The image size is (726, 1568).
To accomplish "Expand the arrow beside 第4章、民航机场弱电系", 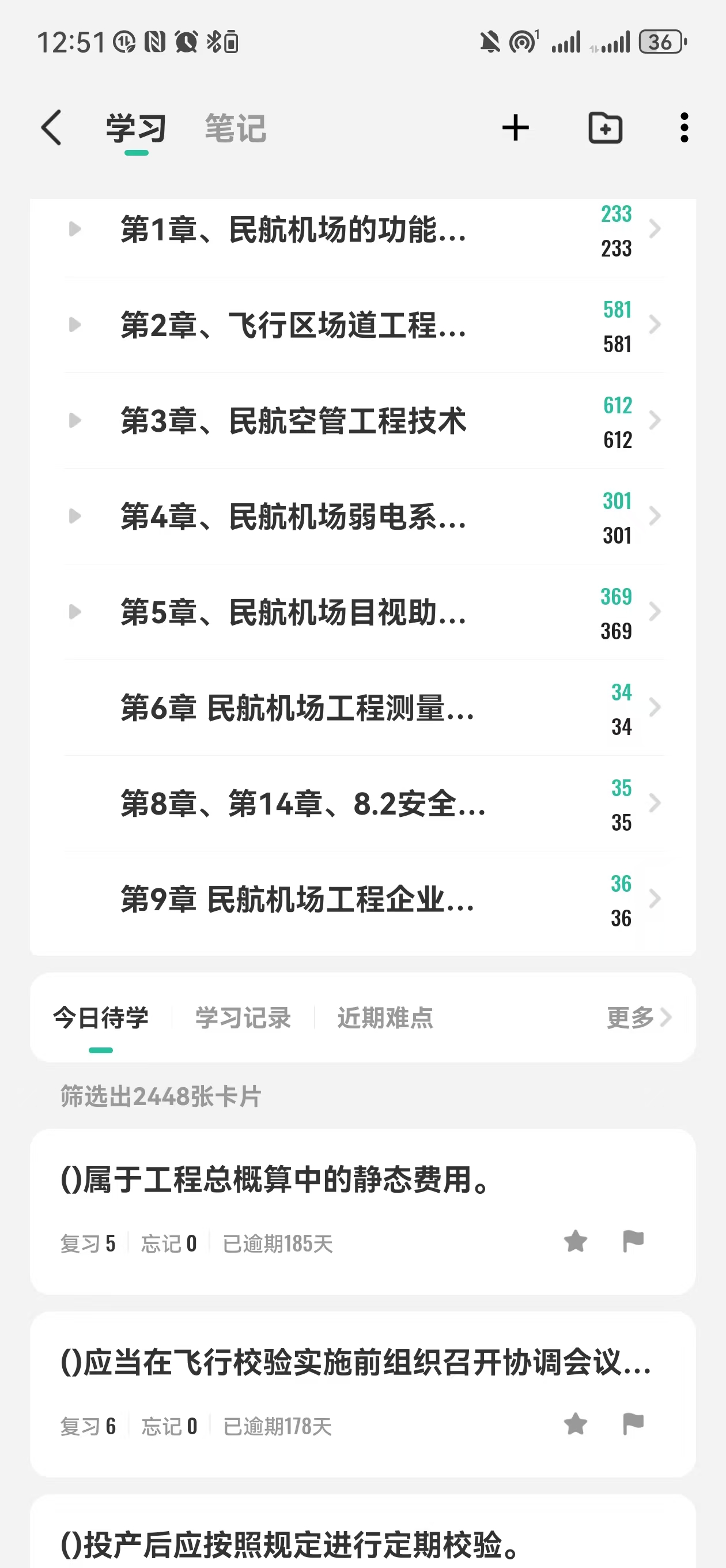I will [x=75, y=516].
